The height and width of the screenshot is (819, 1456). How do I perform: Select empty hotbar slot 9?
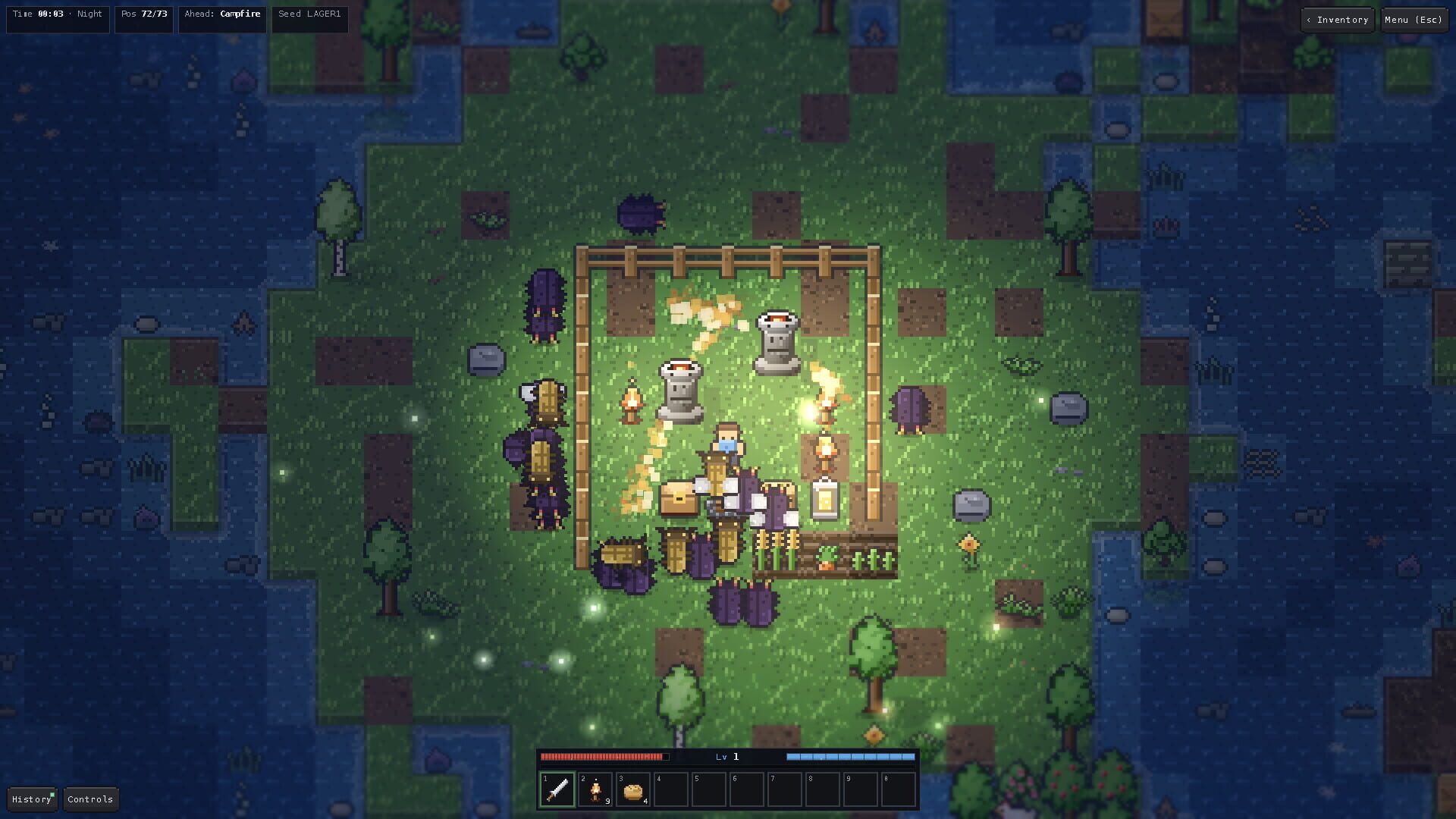pos(861,789)
